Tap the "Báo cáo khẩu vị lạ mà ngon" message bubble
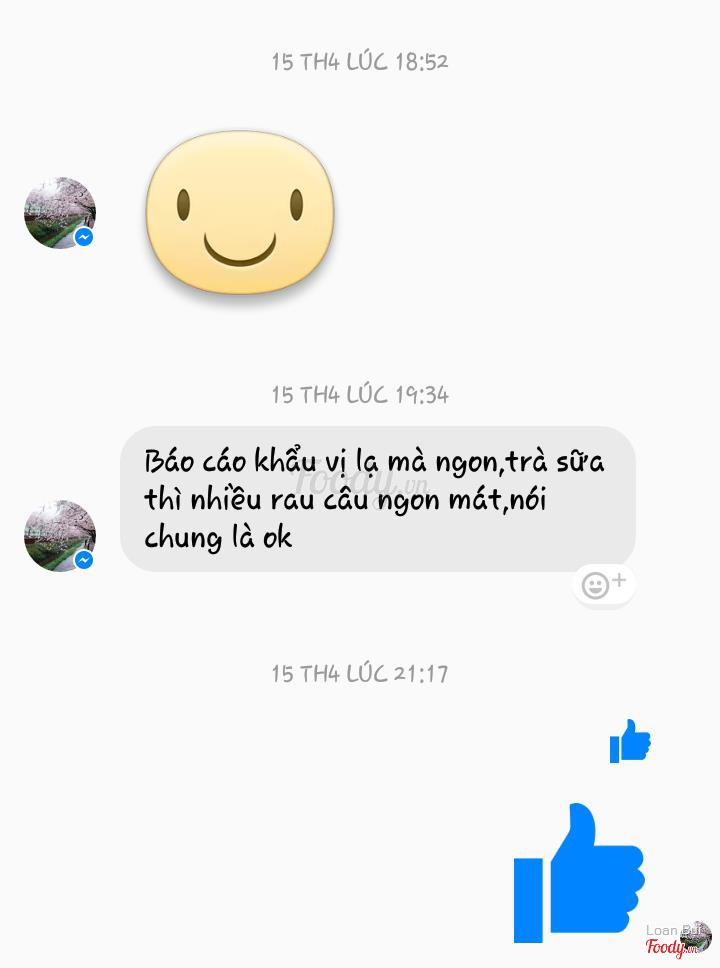The height and width of the screenshot is (968, 720). click(x=377, y=499)
